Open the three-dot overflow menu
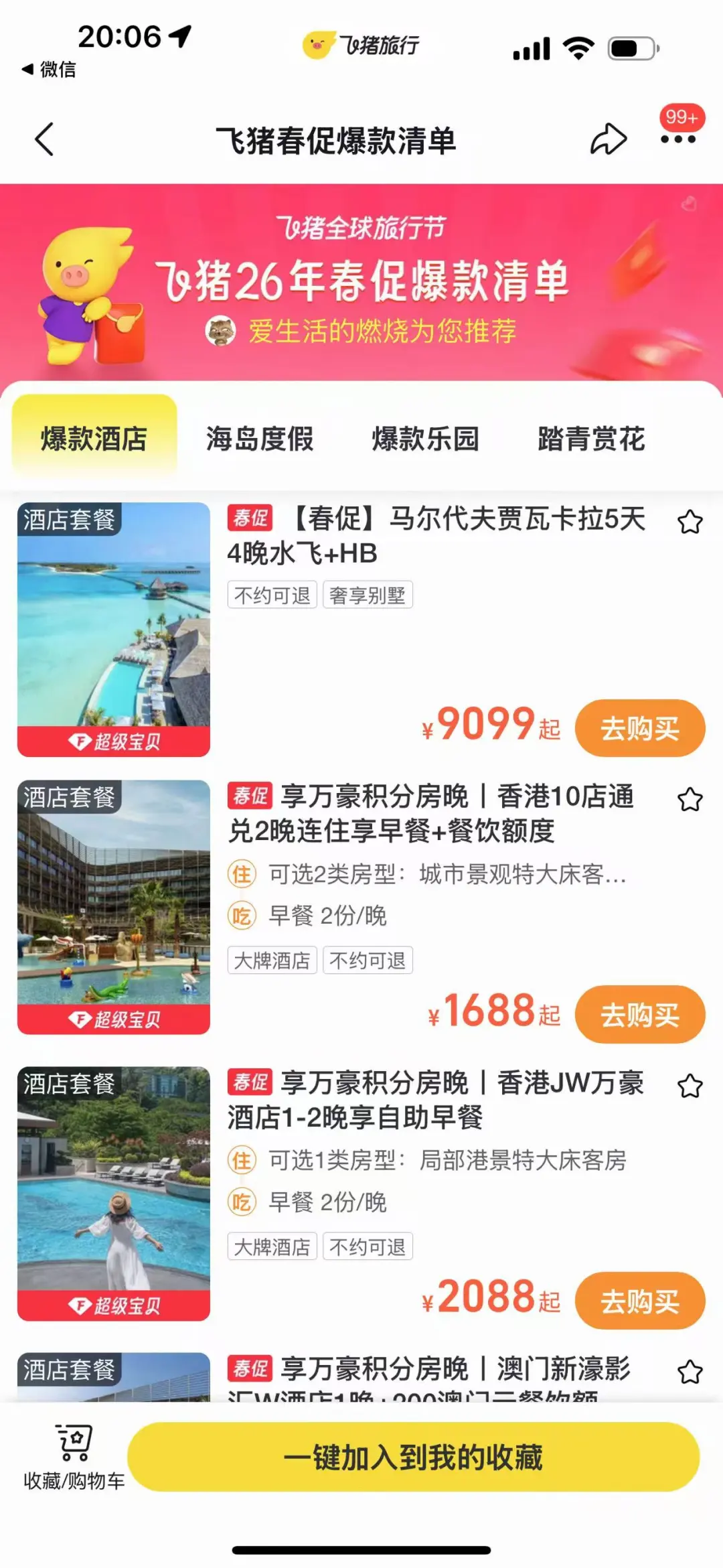 [x=677, y=139]
